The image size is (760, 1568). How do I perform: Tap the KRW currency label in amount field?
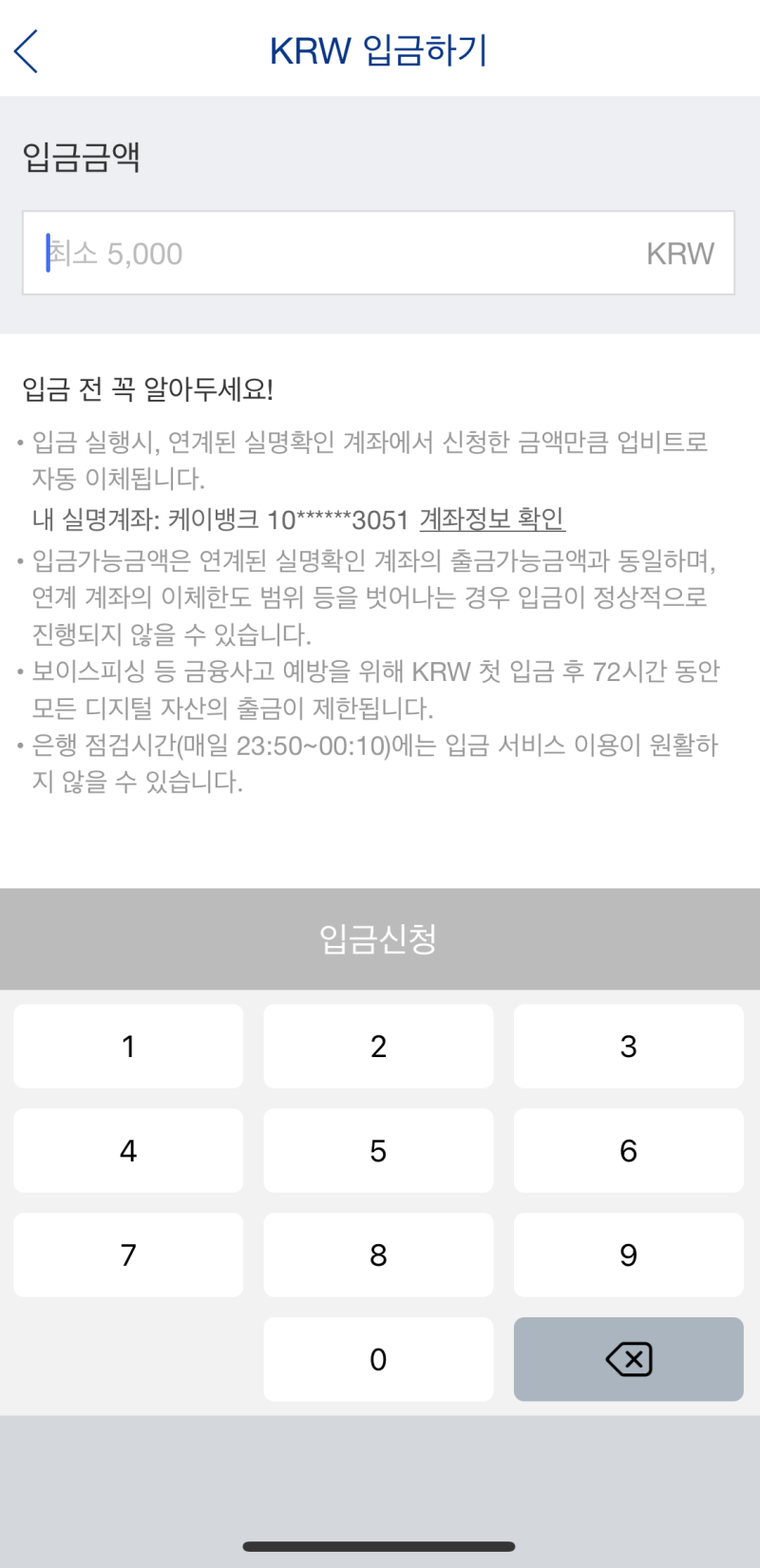pos(680,252)
